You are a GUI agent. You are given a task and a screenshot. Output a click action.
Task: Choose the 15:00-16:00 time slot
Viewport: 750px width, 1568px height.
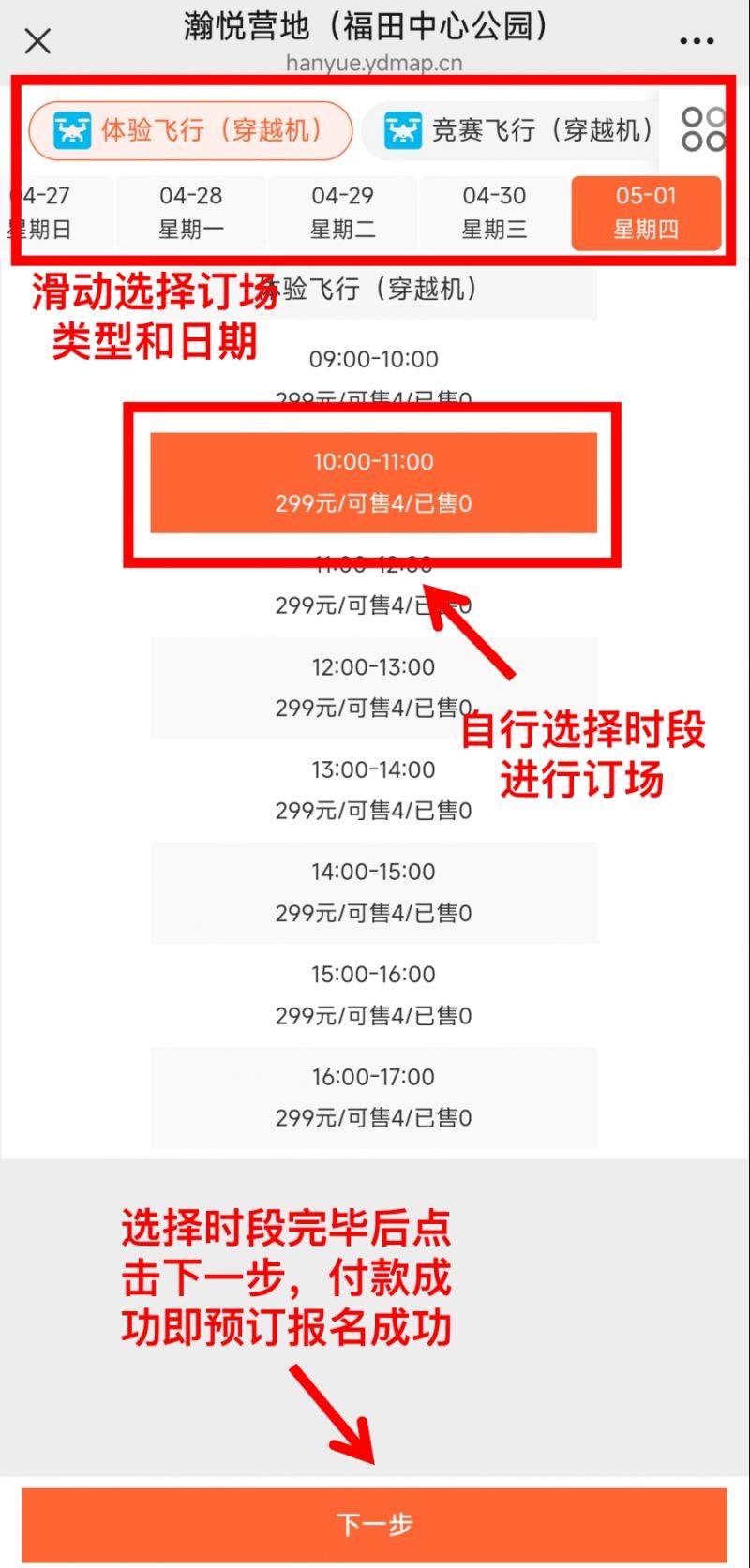tap(374, 994)
